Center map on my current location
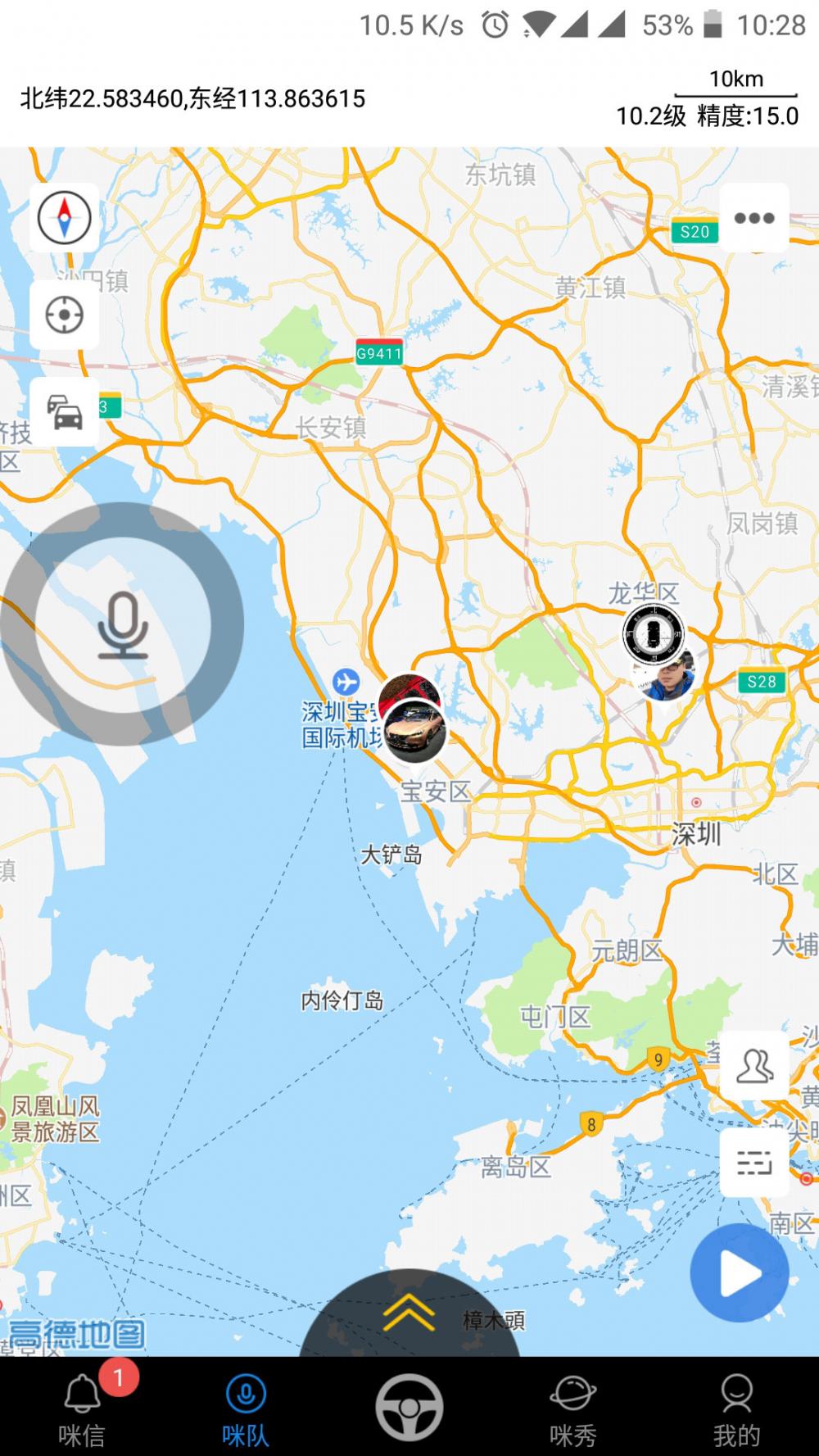This screenshot has height=1456, width=819. click(65, 315)
